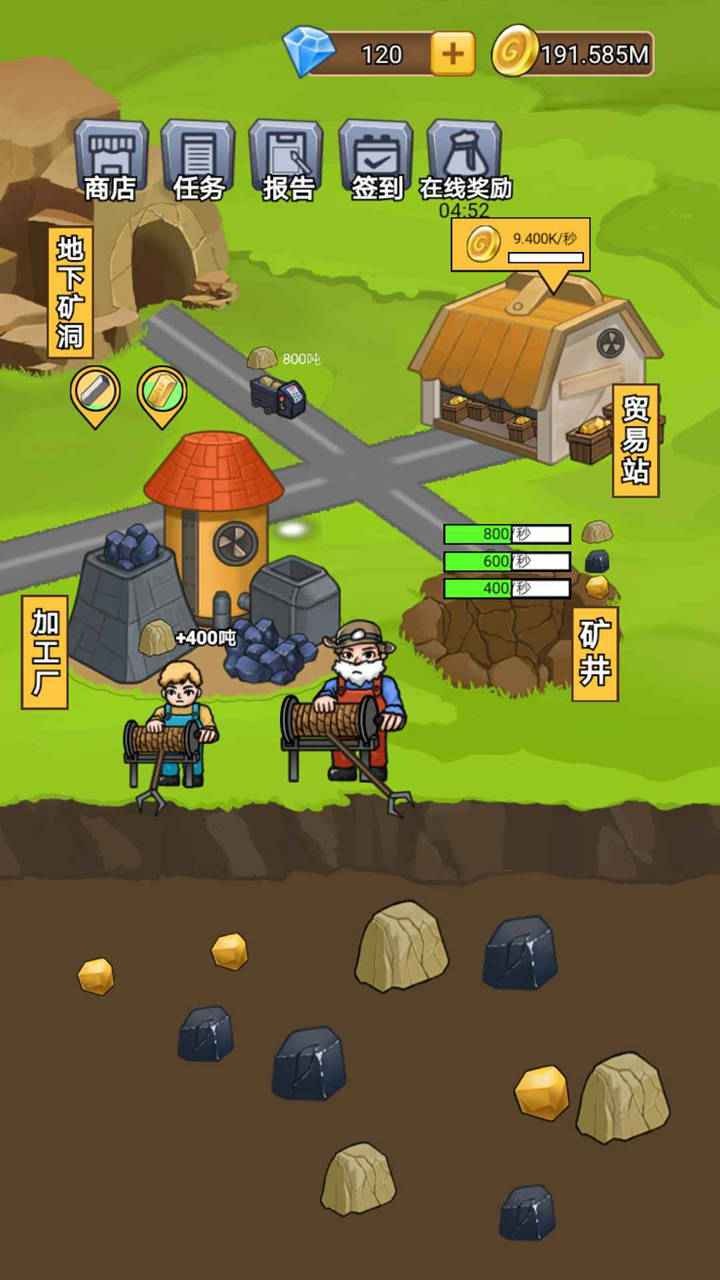Open the 签到 daily check-in

pos(376,158)
